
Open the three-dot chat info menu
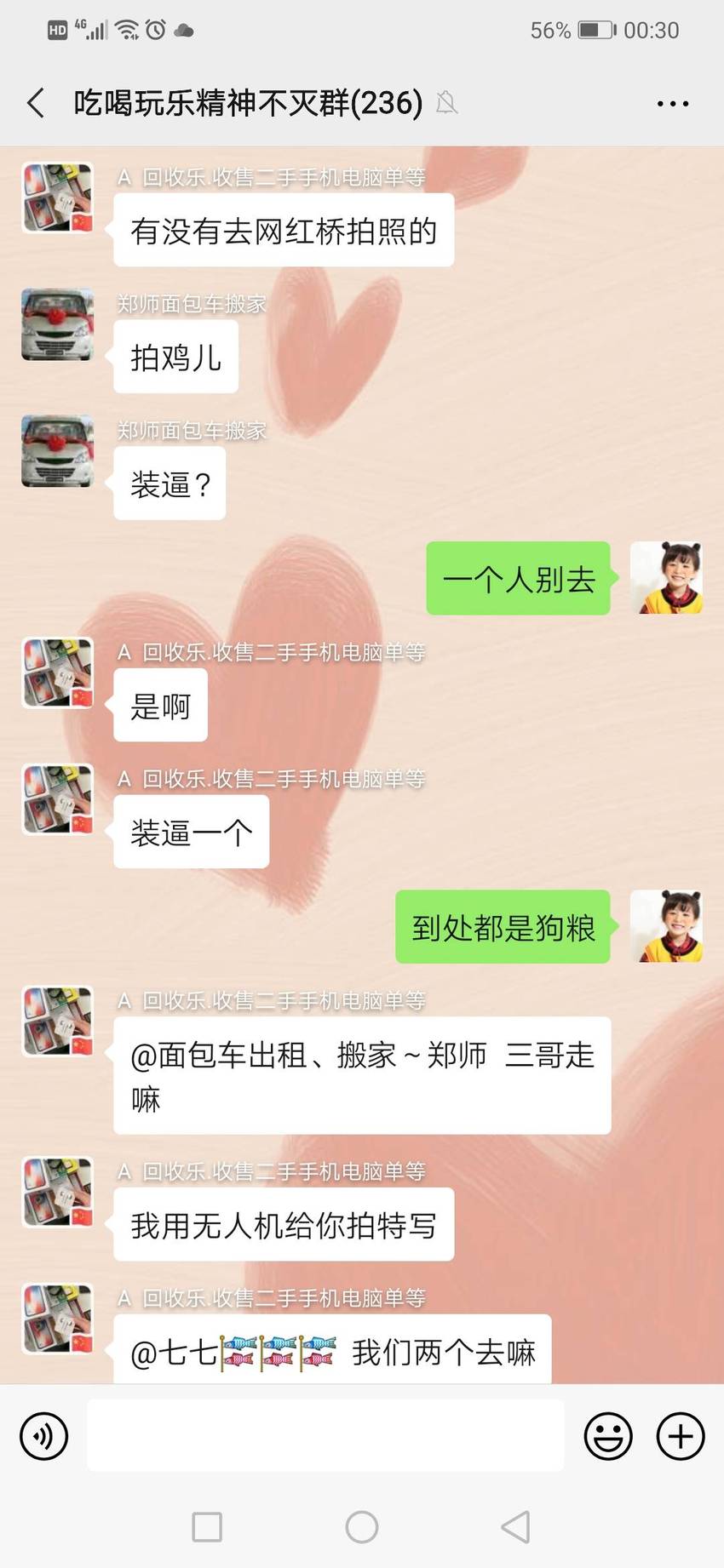(x=673, y=104)
